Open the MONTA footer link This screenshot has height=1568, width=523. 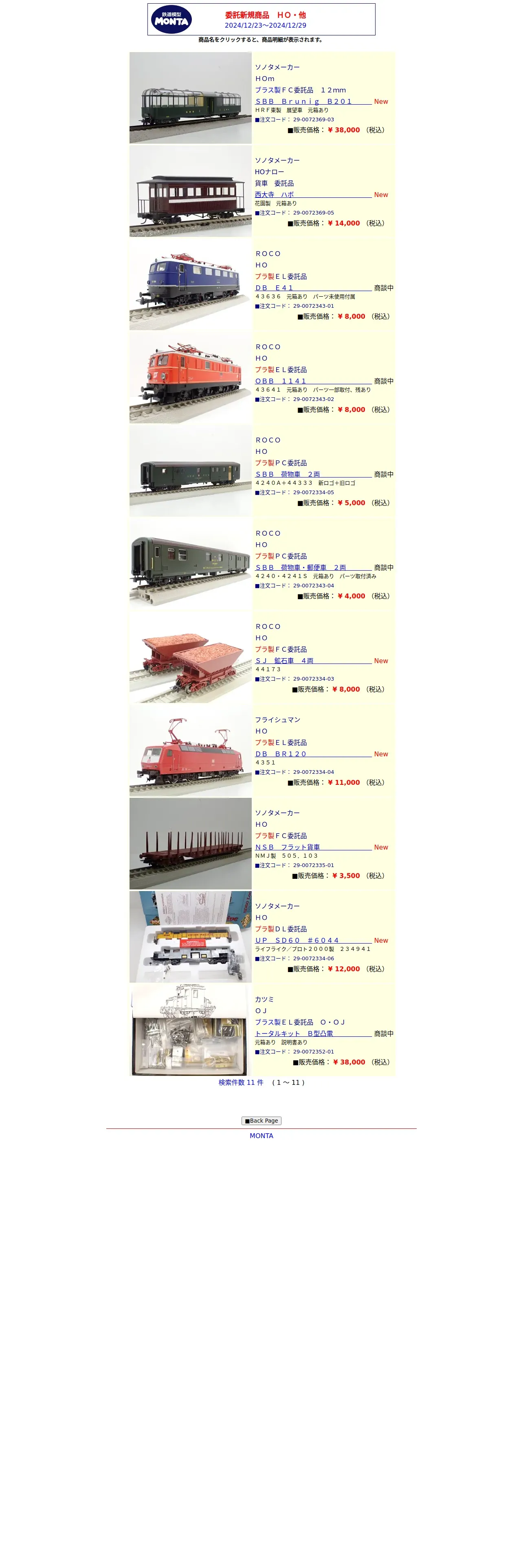[261, 1136]
